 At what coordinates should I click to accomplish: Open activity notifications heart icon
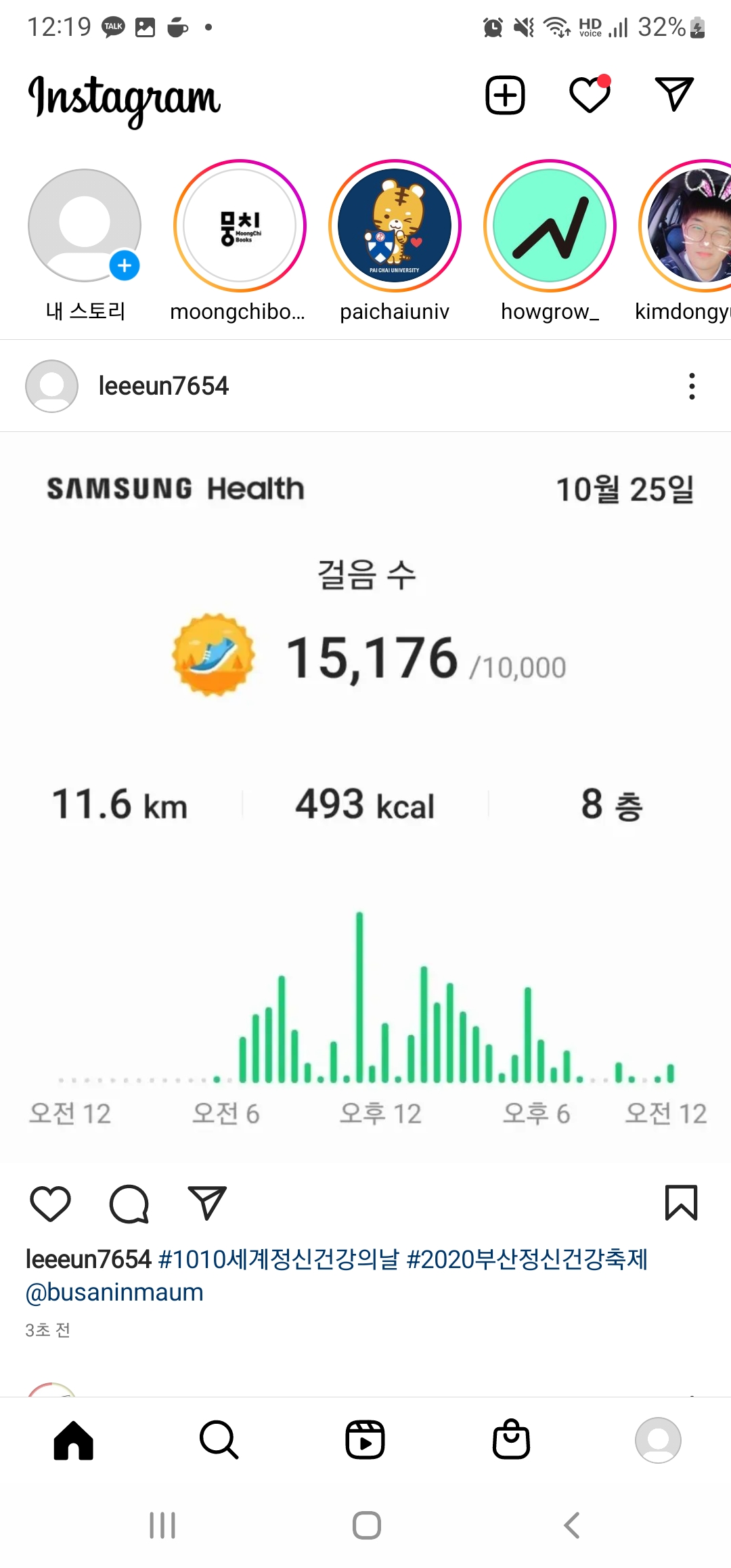point(590,95)
